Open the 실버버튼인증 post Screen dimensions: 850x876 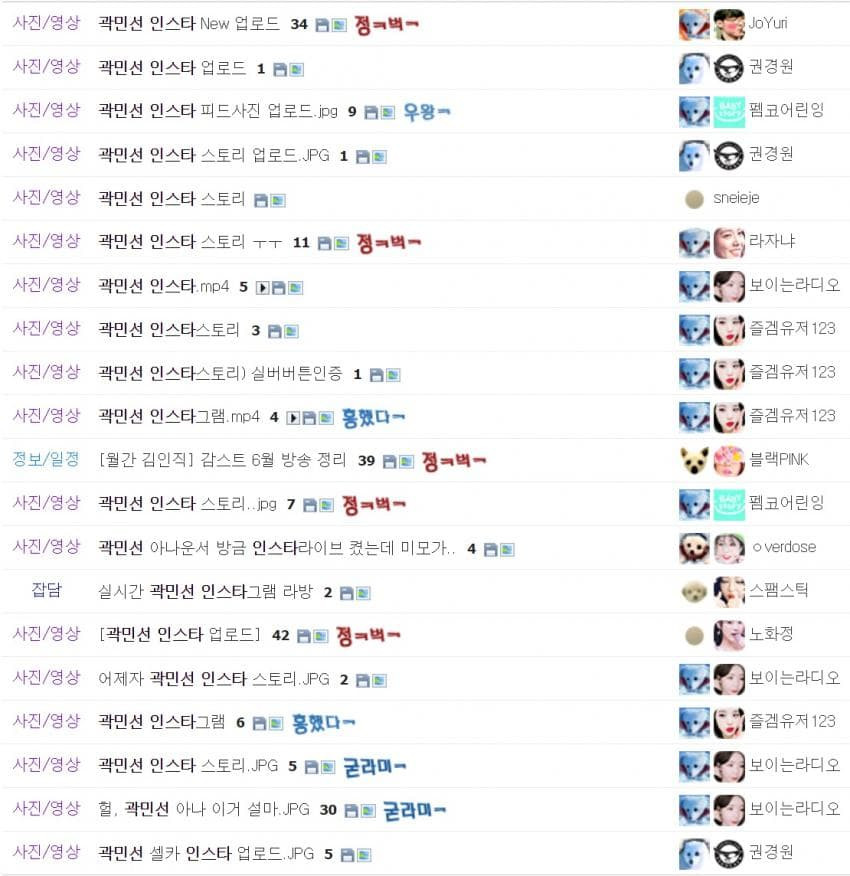click(220, 373)
